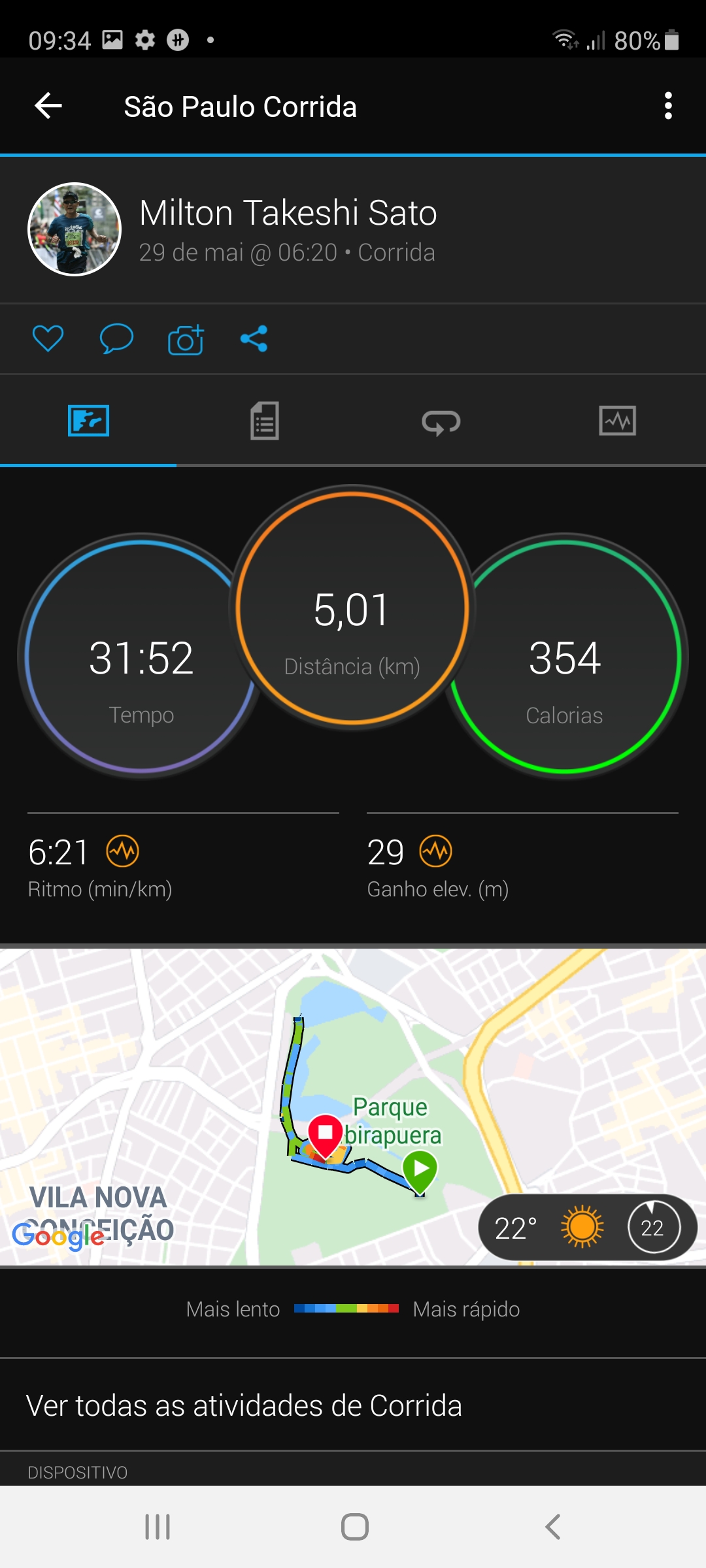The height and width of the screenshot is (1568, 706).
Task: Share this running activity
Action: 254,338
